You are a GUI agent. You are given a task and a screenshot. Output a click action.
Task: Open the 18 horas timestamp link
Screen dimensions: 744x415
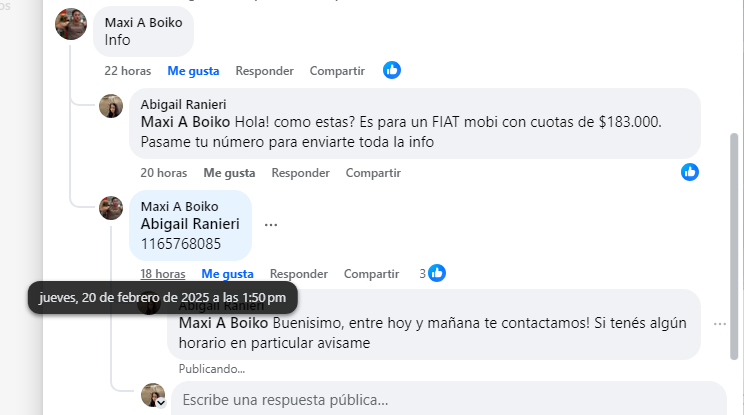pos(162,274)
